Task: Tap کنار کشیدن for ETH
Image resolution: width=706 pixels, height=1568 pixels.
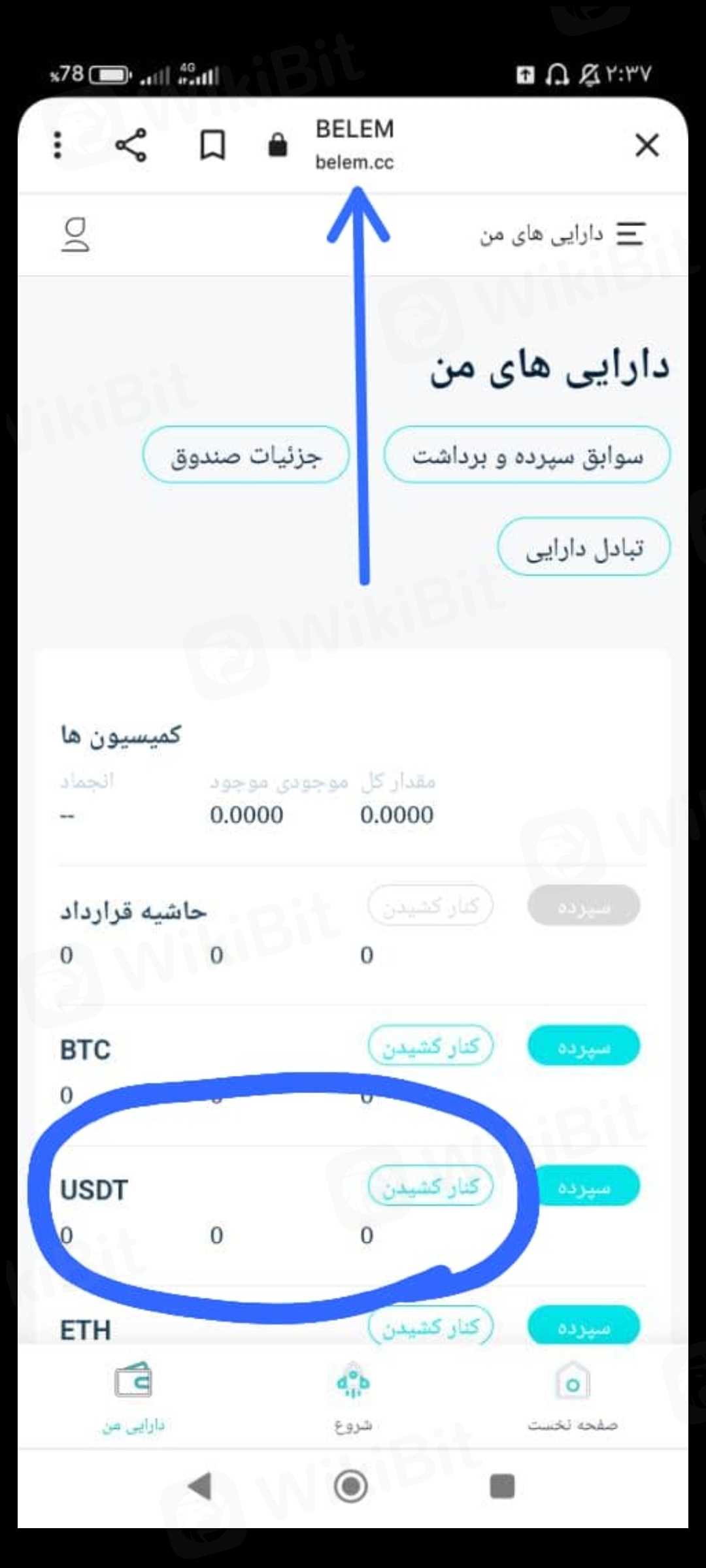Action: 430,1326
